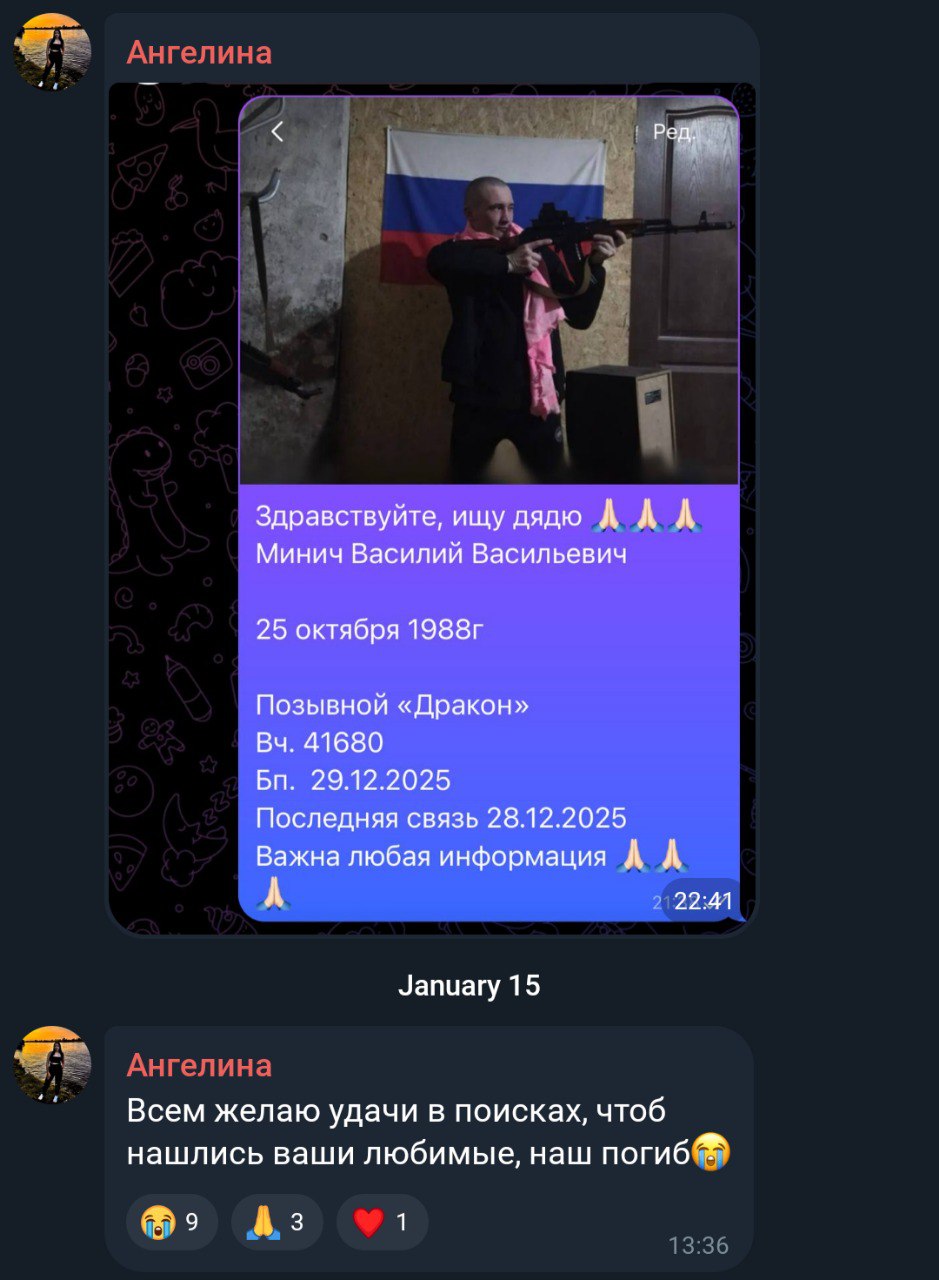939x1280 pixels.
Task: Add the crying face reaction with 9
Action: [x=172, y=1221]
